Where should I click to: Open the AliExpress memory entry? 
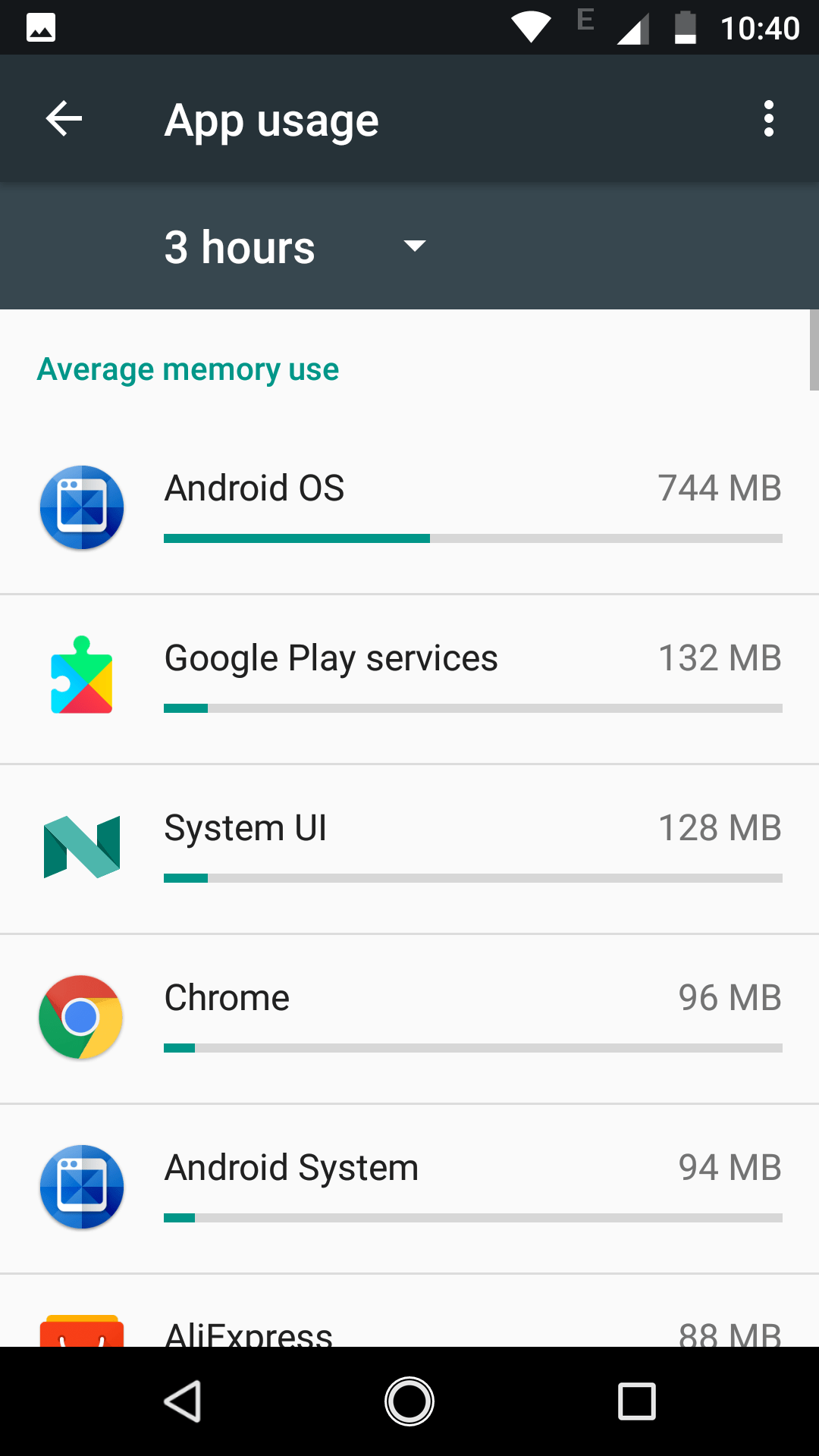[409, 1311]
